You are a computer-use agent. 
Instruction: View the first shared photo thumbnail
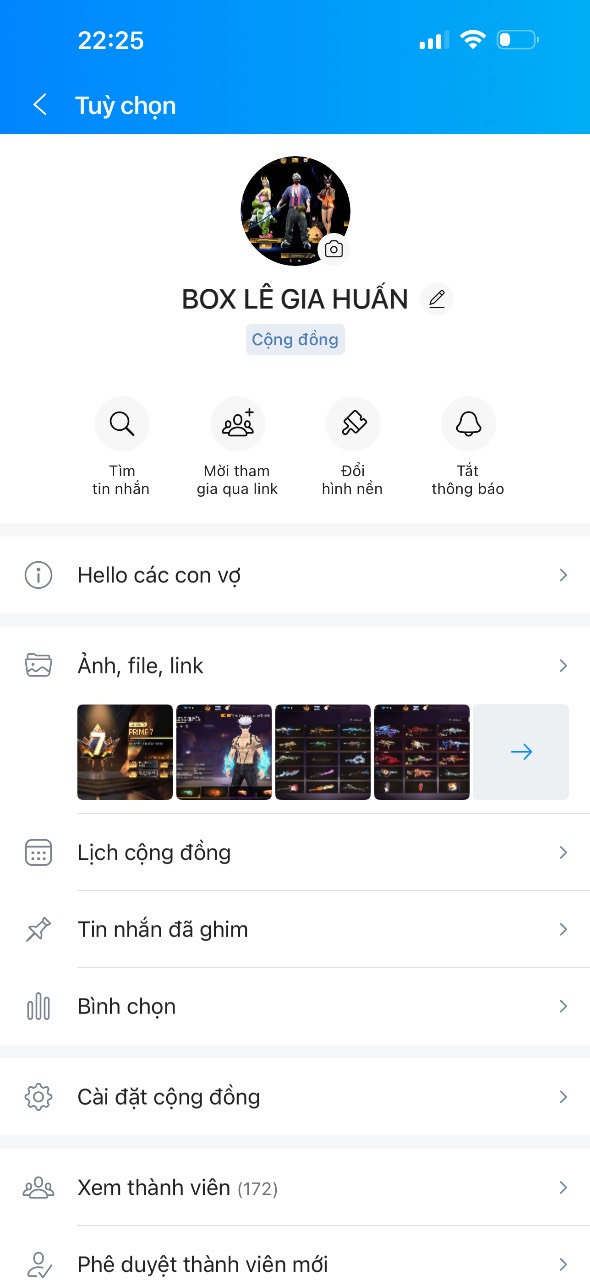coord(125,752)
